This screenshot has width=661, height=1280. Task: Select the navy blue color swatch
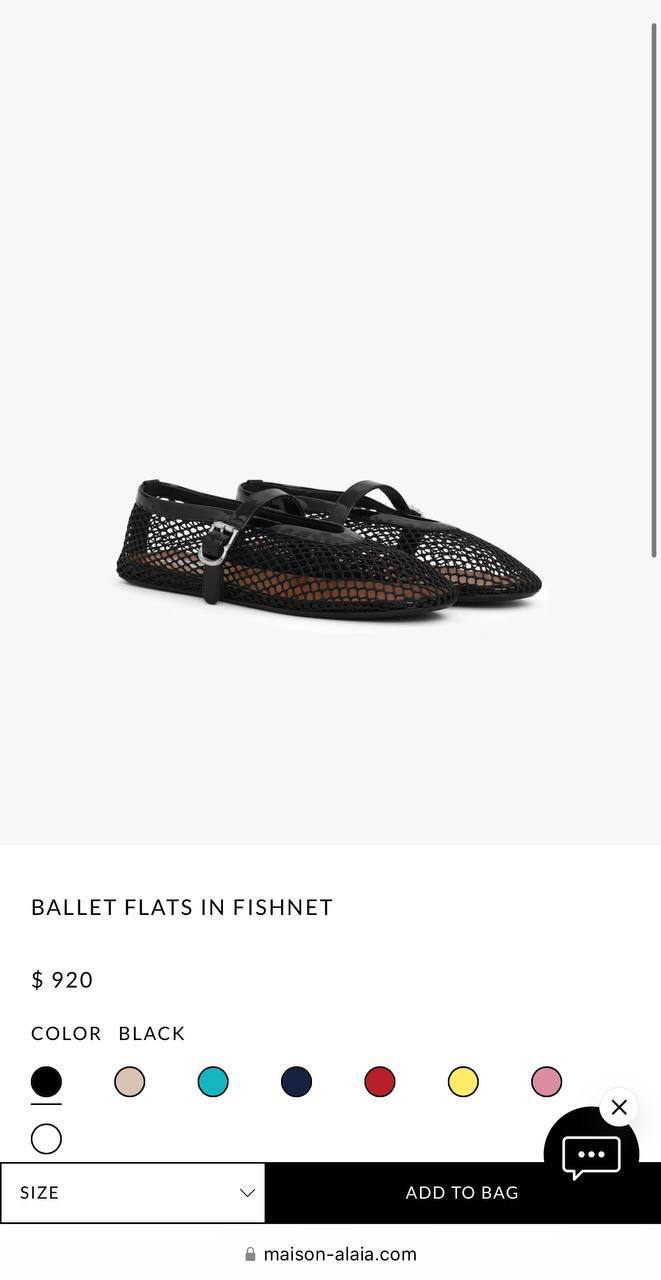pyautogui.click(x=296, y=1081)
